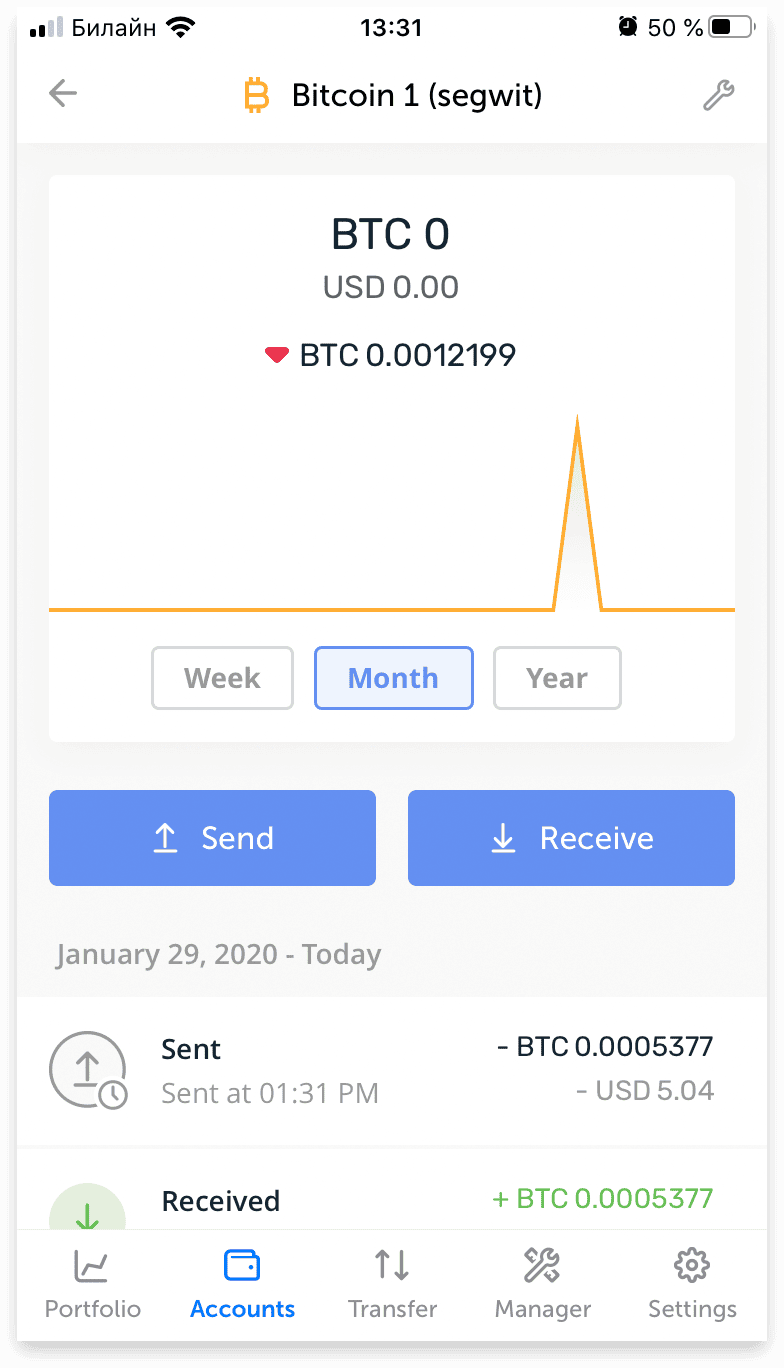
Task: Open the Sent at 01:31 PM transaction
Action: point(392,1070)
